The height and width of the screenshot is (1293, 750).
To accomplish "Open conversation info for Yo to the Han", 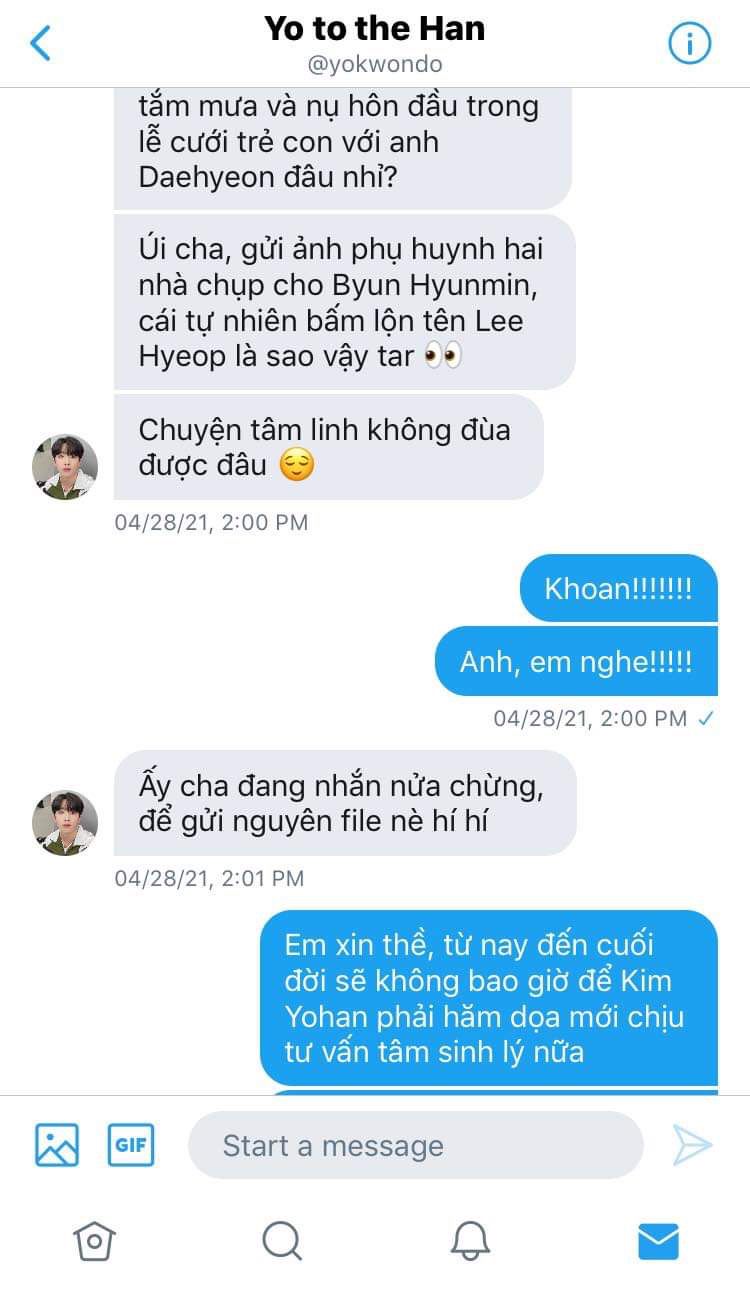I will (689, 43).
